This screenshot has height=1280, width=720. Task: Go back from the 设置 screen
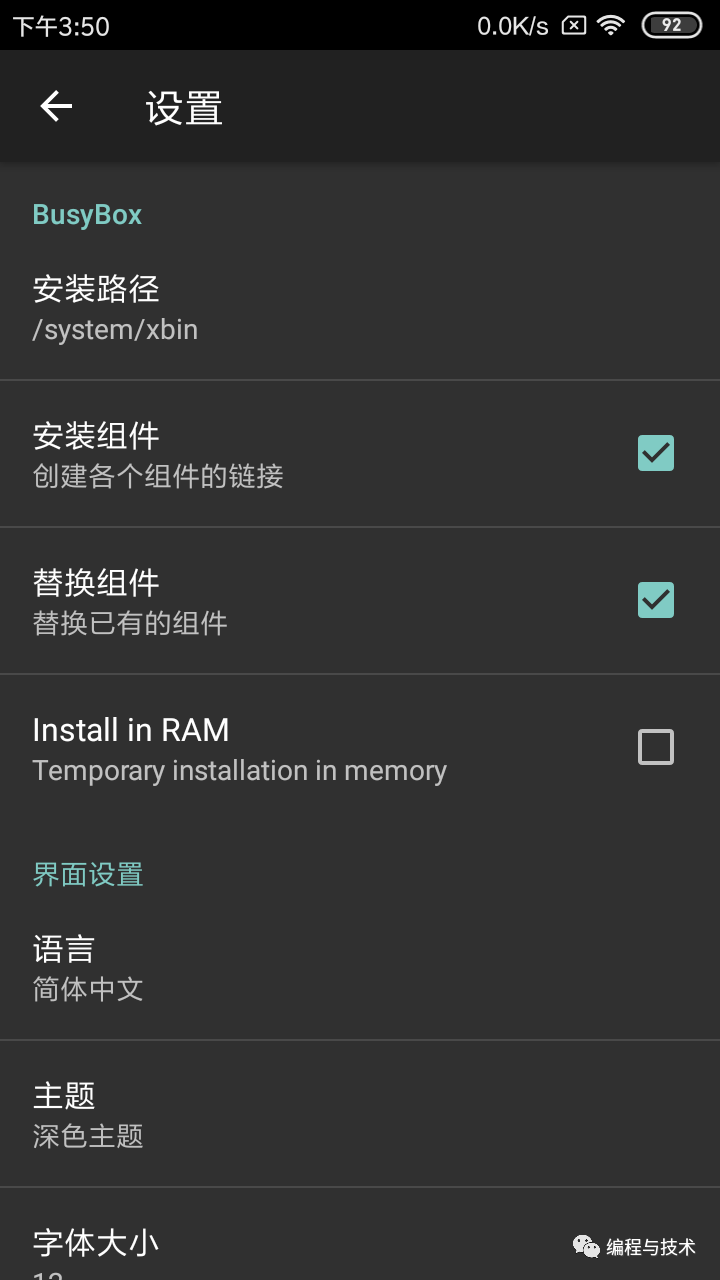(x=56, y=107)
